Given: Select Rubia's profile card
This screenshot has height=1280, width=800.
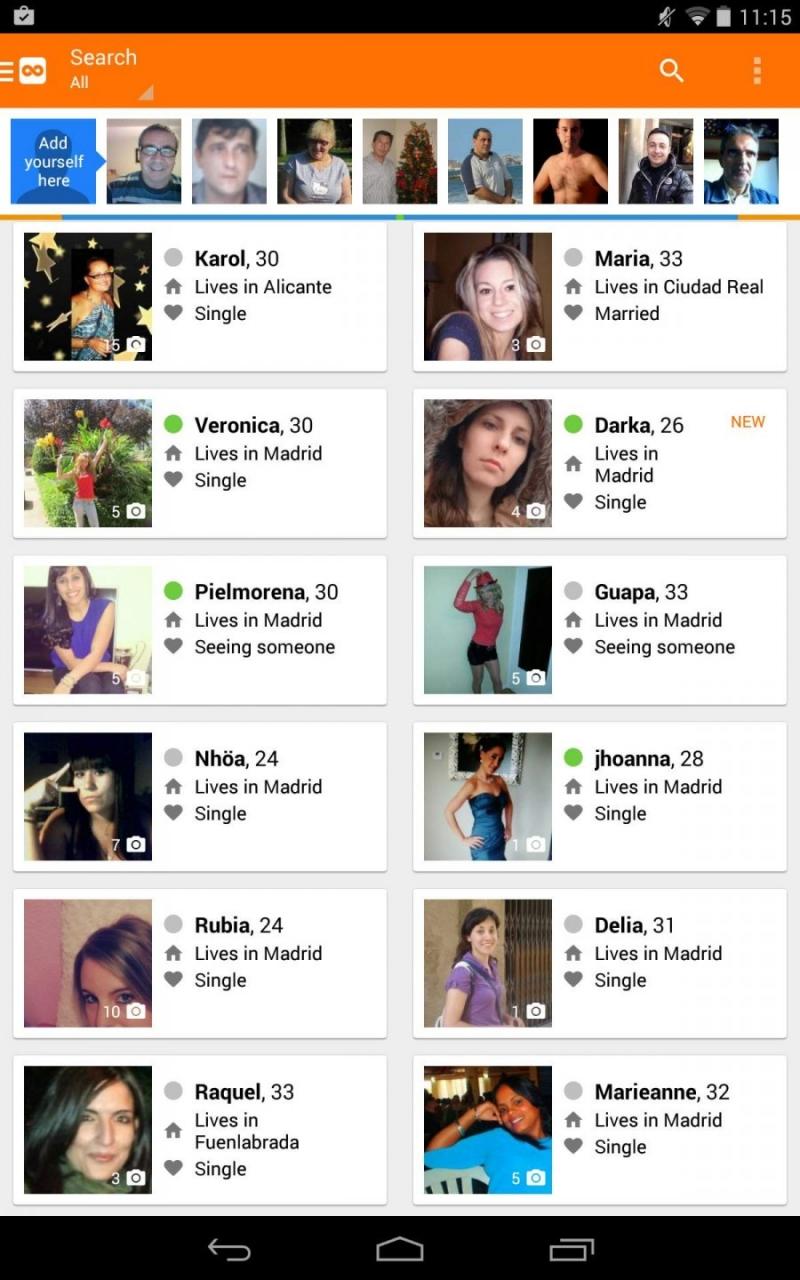Looking at the screenshot, I should (x=200, y=963).
